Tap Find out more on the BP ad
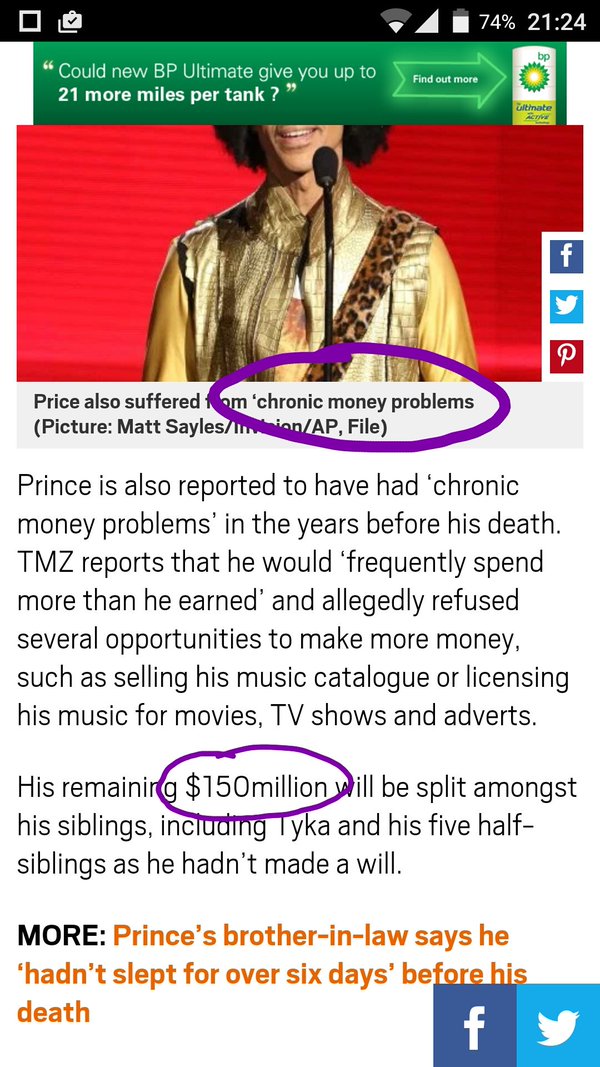The width and height of the screenshot is (600, 1067). pyautogui.click(x=446, y=79)
